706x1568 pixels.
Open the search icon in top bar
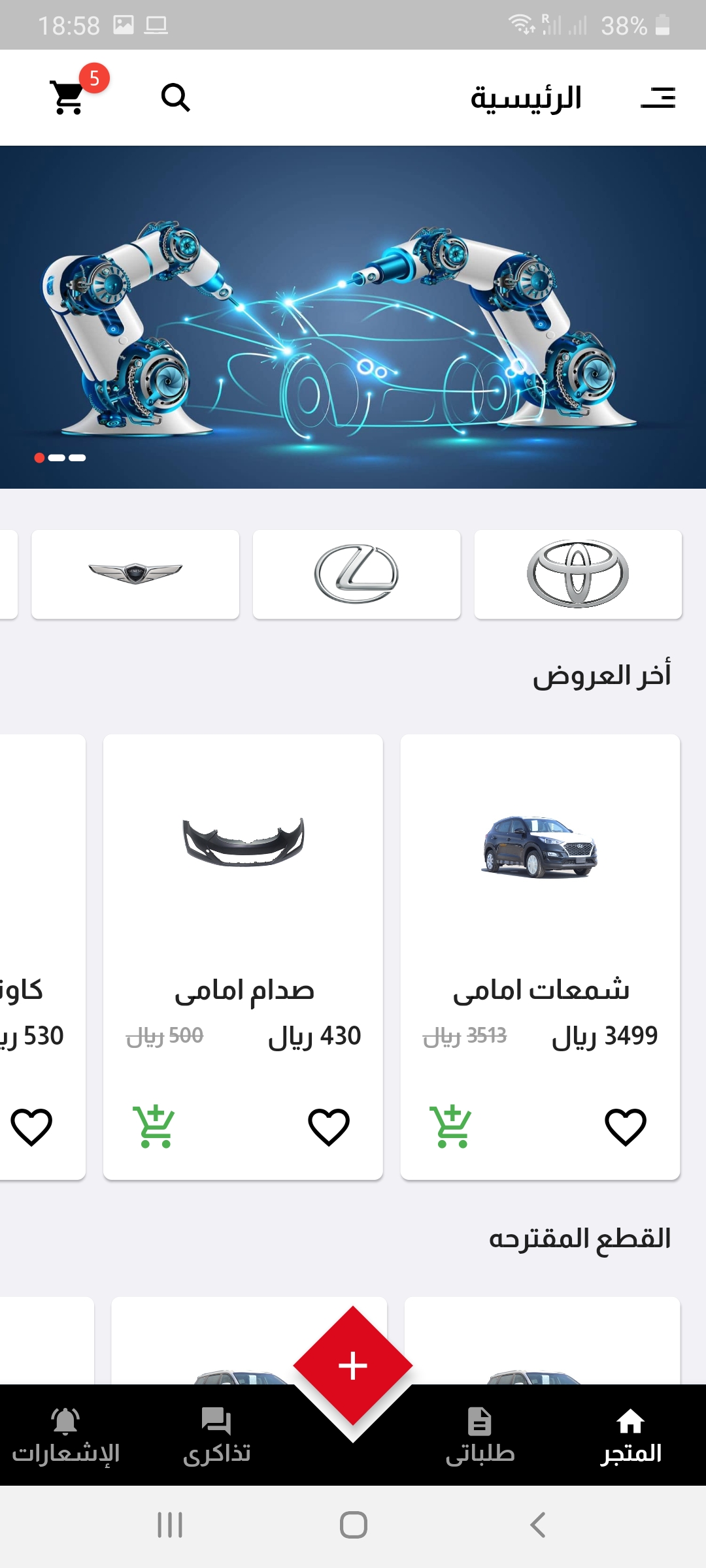(x=176, y=97)
